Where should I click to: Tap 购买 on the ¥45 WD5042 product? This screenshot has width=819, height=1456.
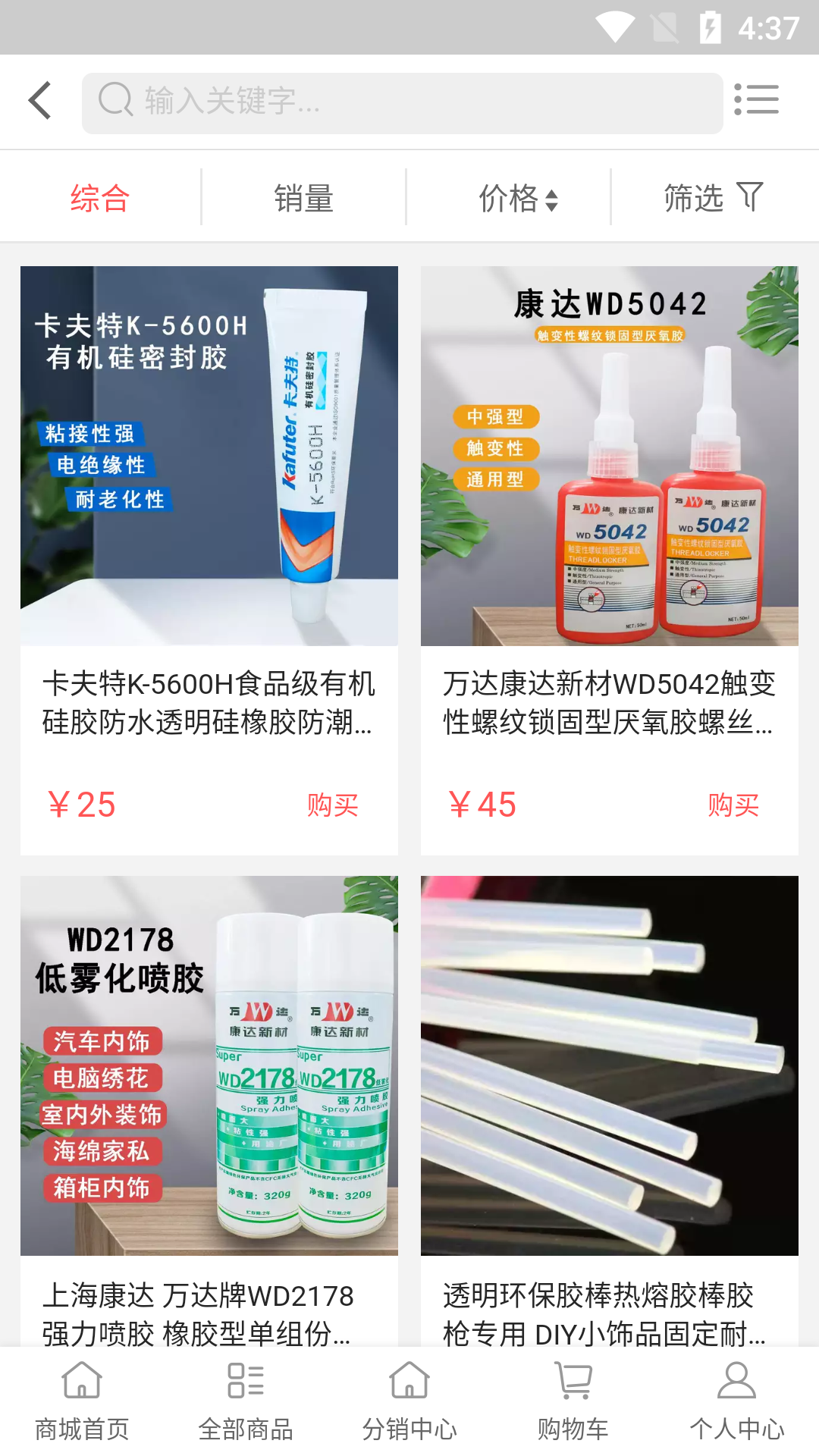click(733, 806)
